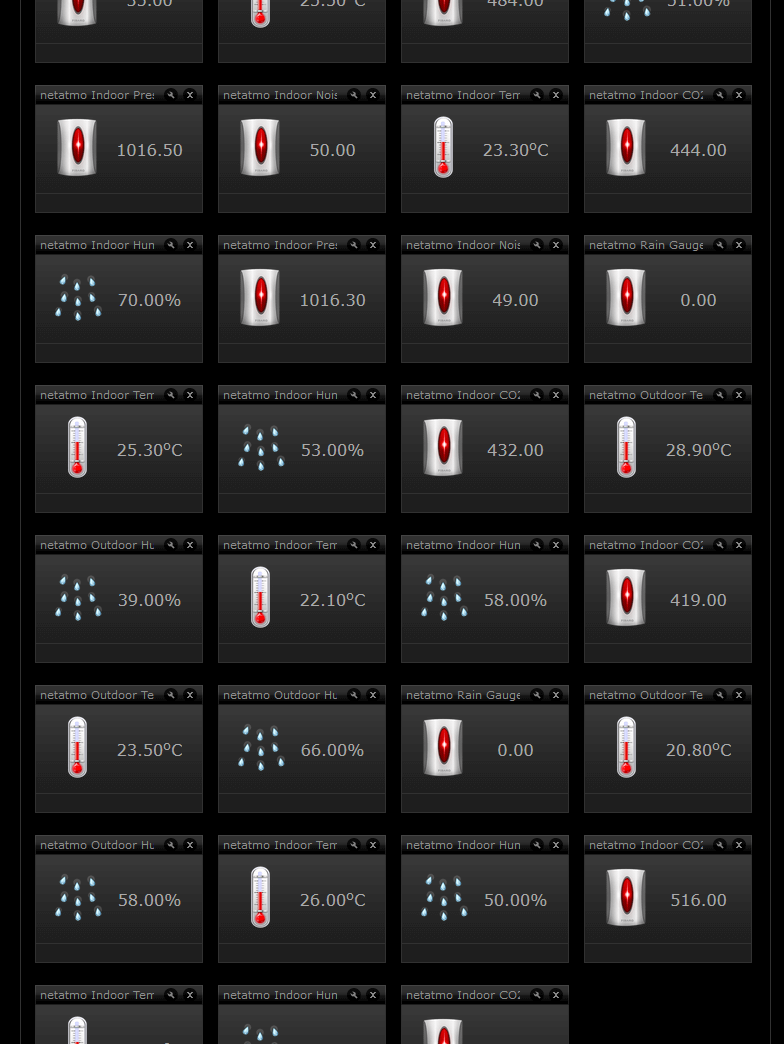784x1044 pixels.
Task: Open settings for Outdoor Humidity widget showing 66.00%
Action: click(354, 695)
